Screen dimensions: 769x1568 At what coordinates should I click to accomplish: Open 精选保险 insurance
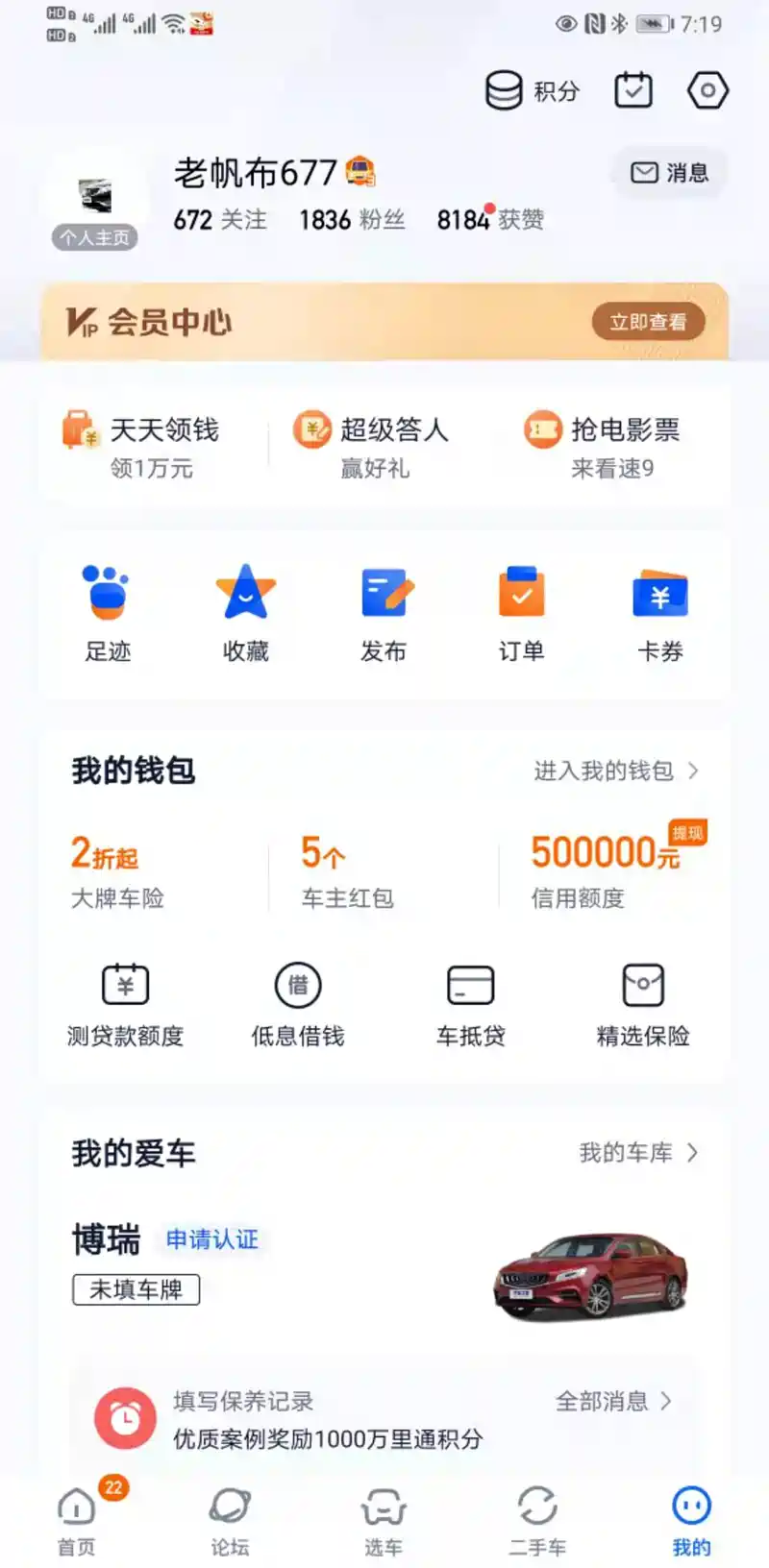click(643, 1004)
